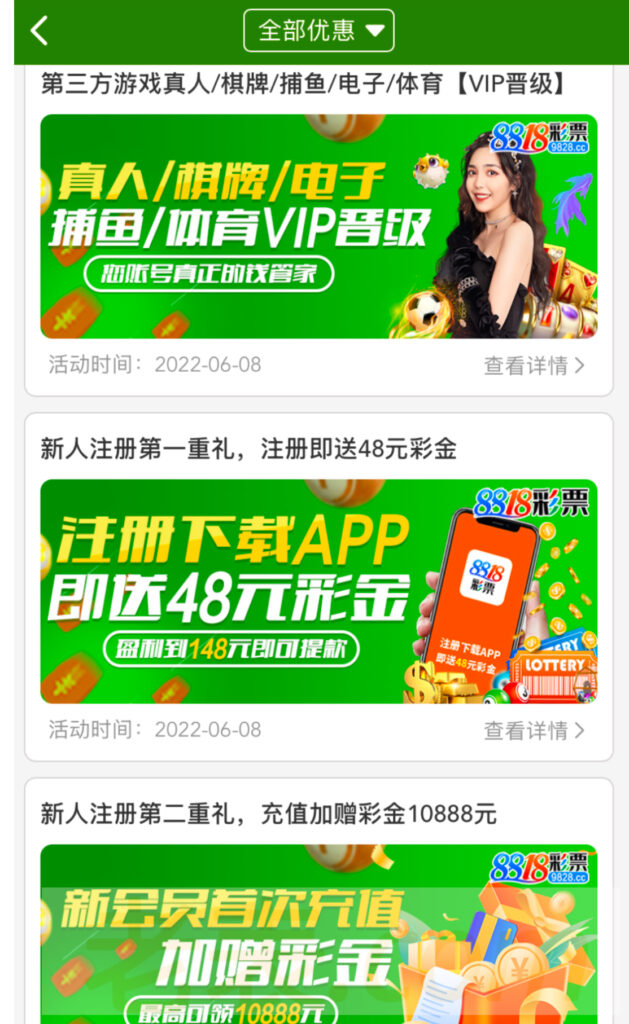Screen dimensions: 629x1024
Task: Open the 全部优惠 filter dropdown
Action: [x=318, y=31]
